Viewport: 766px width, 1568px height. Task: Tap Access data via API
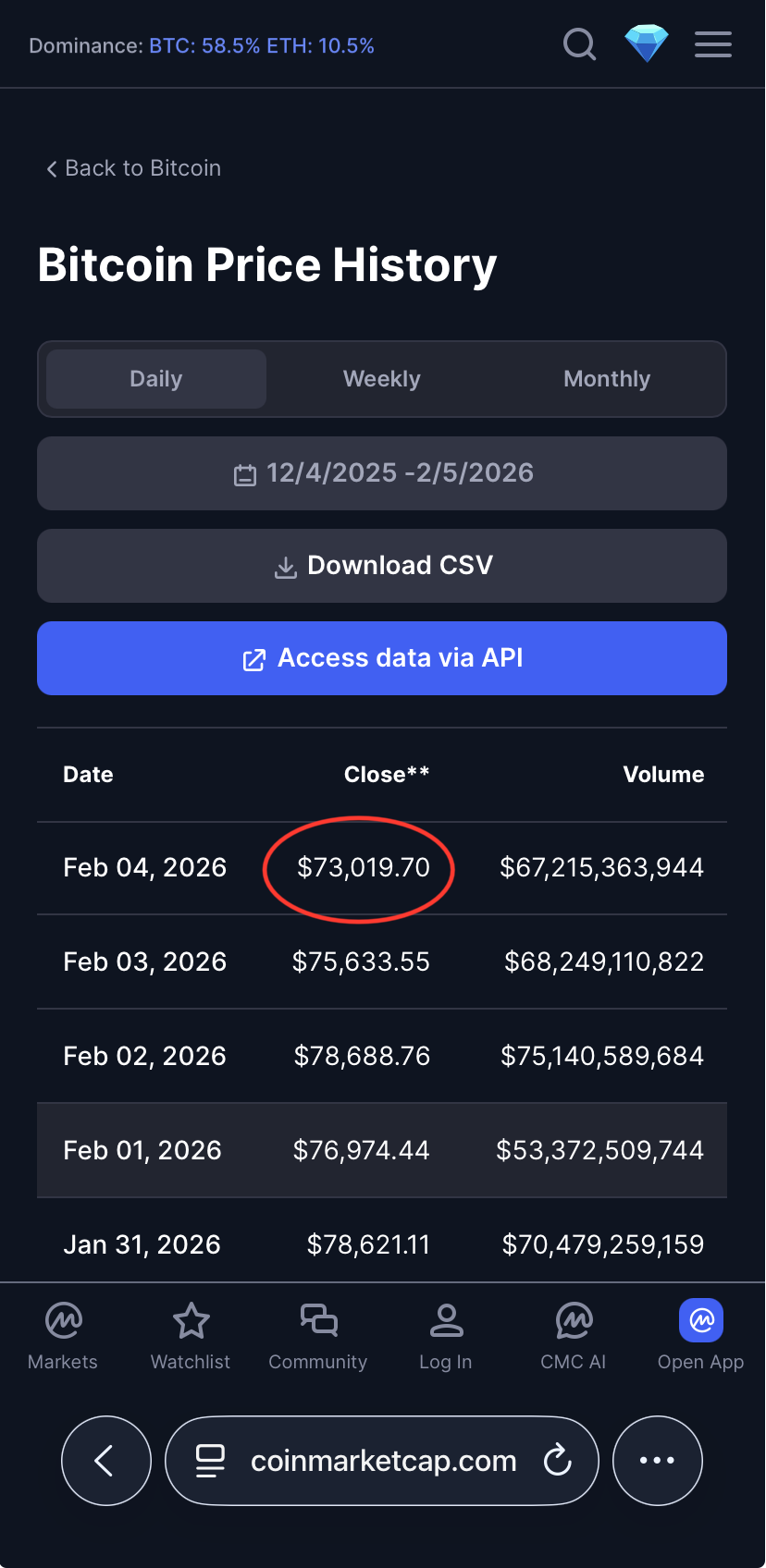pos(382,658)
